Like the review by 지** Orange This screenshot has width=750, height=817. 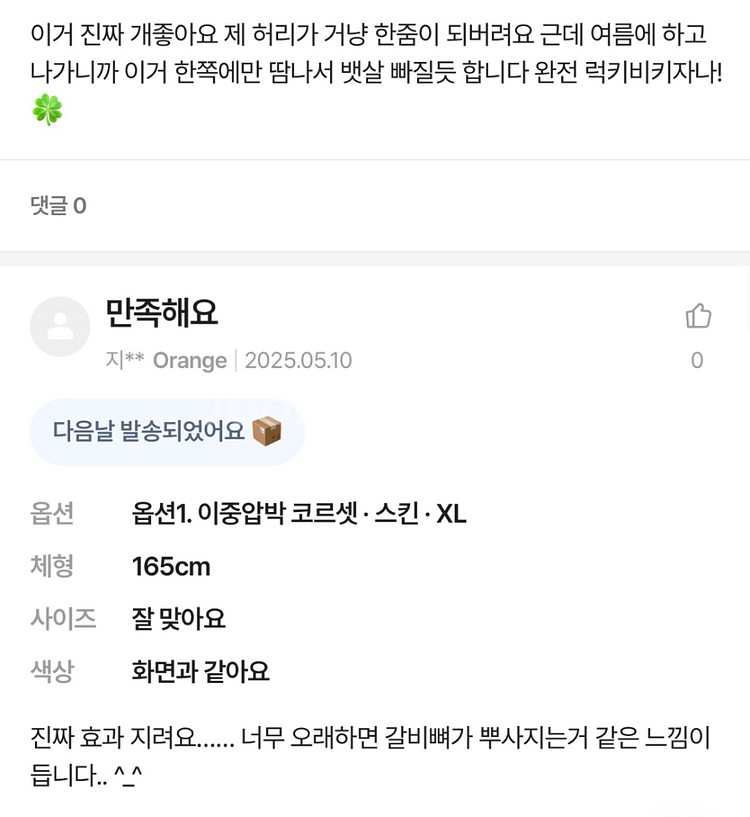[698, 317]
